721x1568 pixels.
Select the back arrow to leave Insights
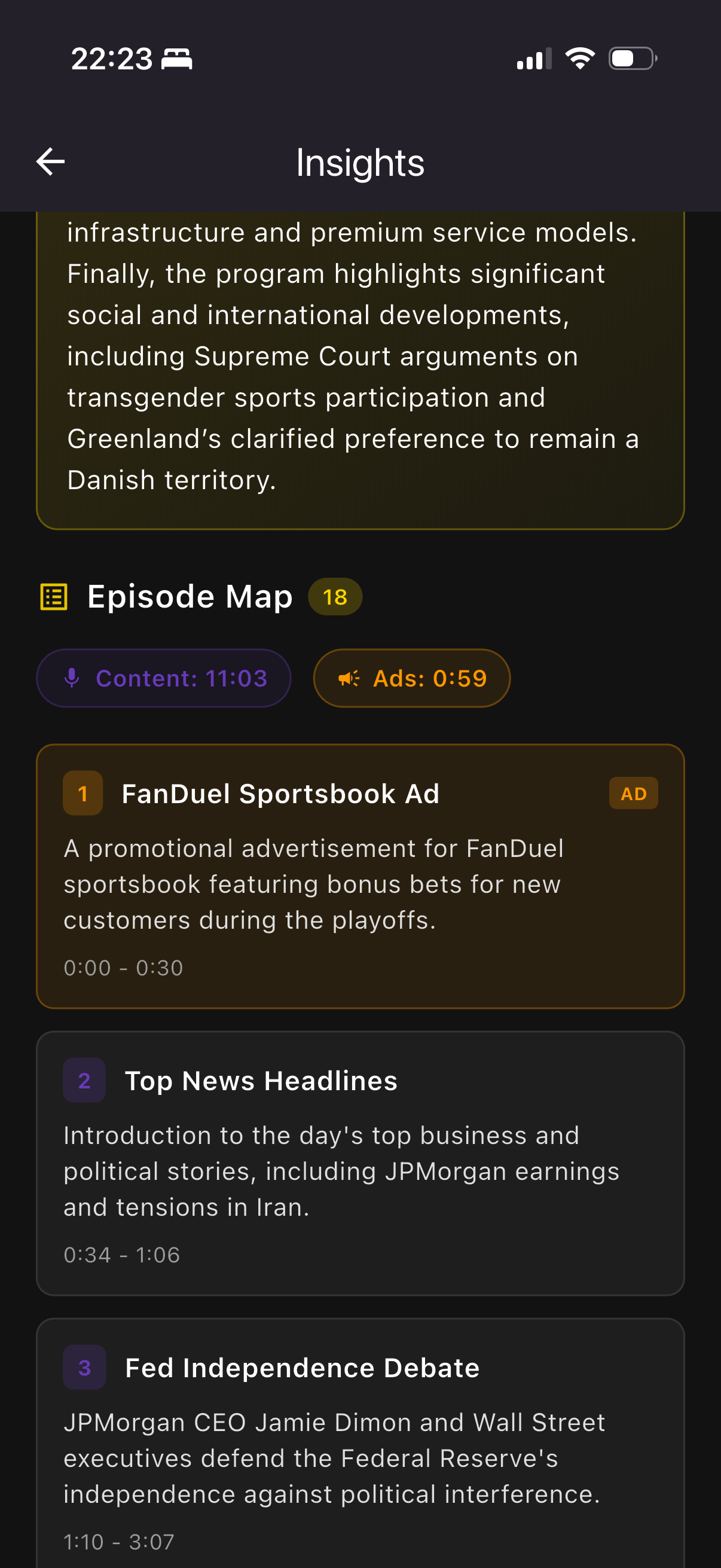(x=49, y=161)
